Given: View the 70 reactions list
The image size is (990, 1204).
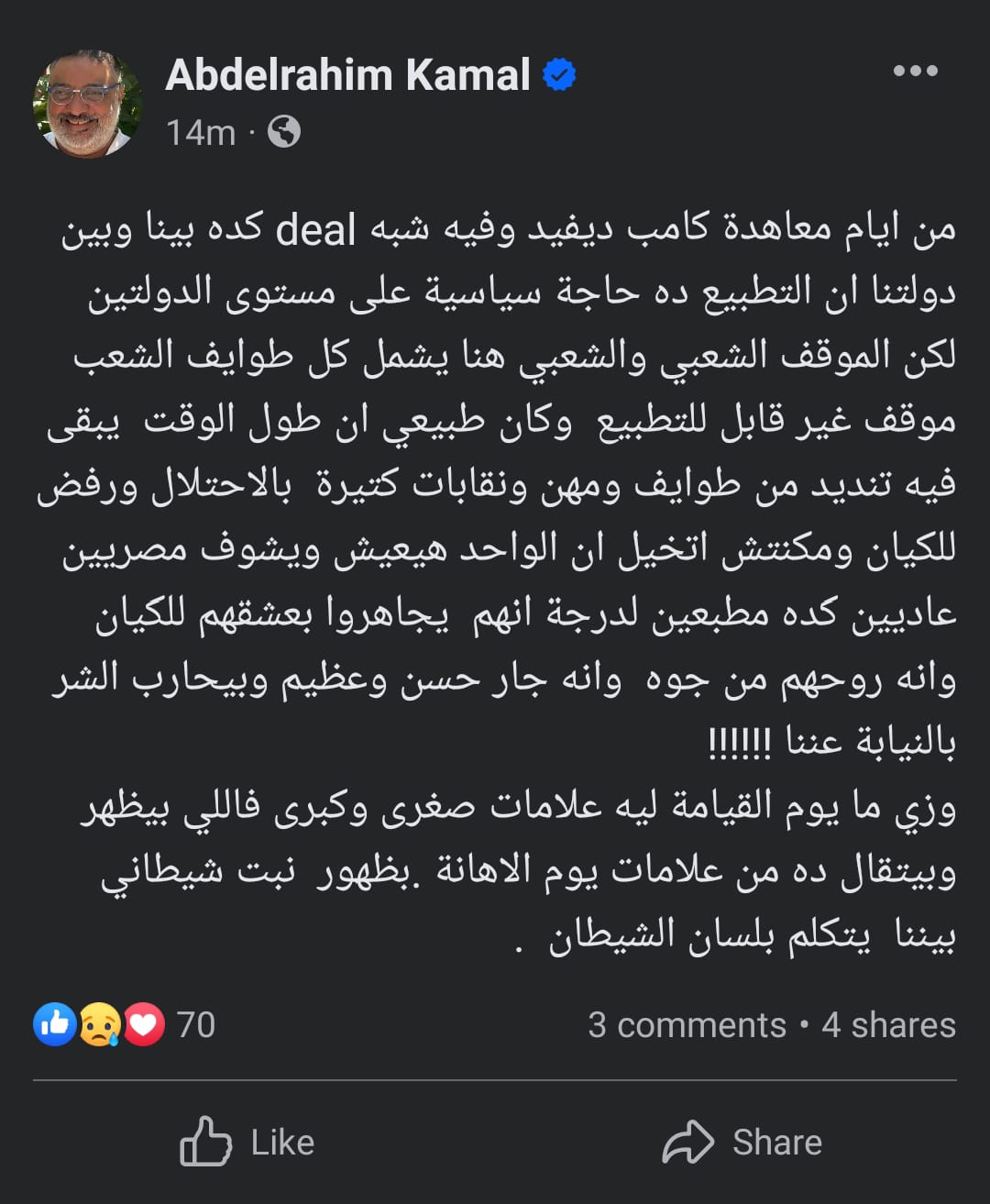Looking at the screenshot, I should [124, 1024].
